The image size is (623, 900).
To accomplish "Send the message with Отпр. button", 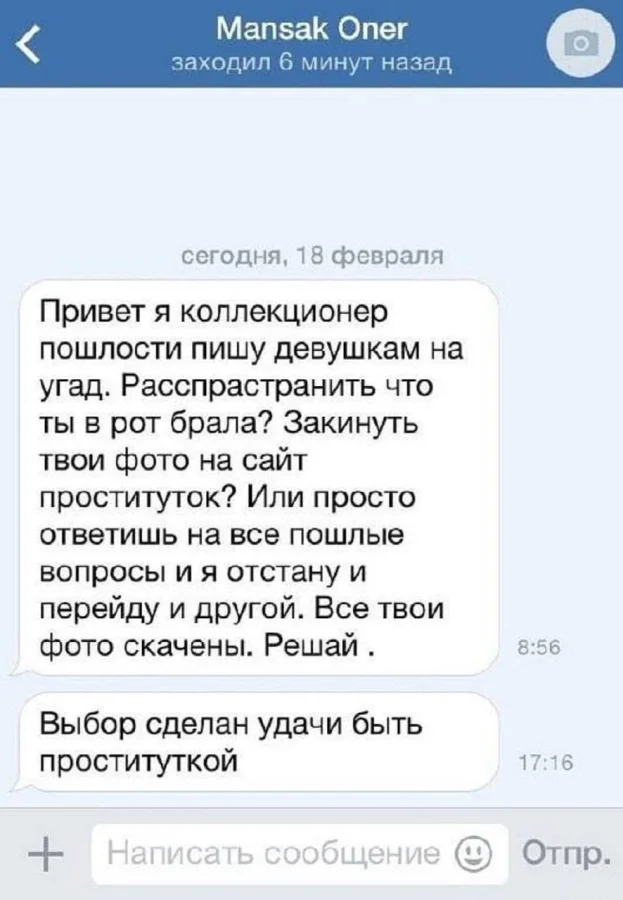I will coord(565,853).
